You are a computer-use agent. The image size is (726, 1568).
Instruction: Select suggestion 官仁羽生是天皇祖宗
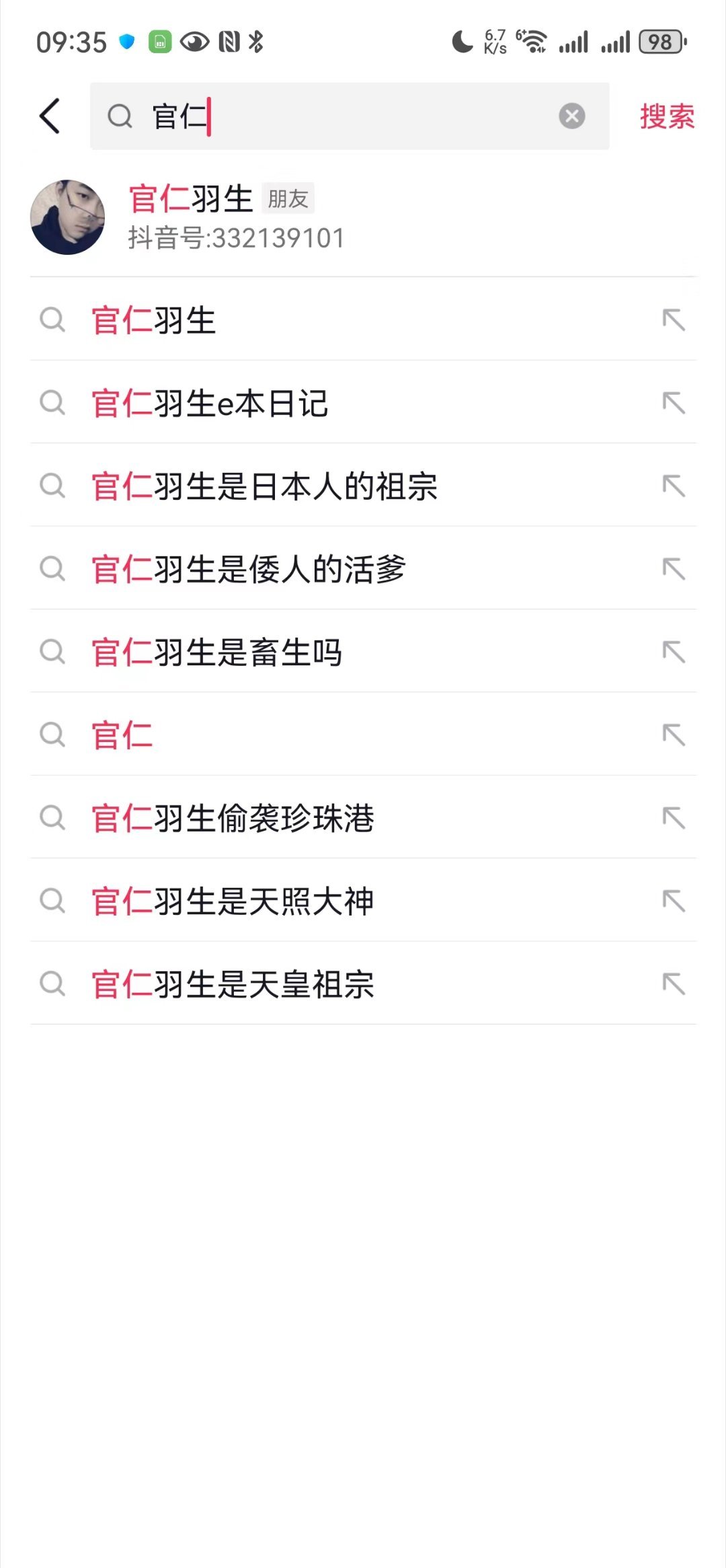363,984
